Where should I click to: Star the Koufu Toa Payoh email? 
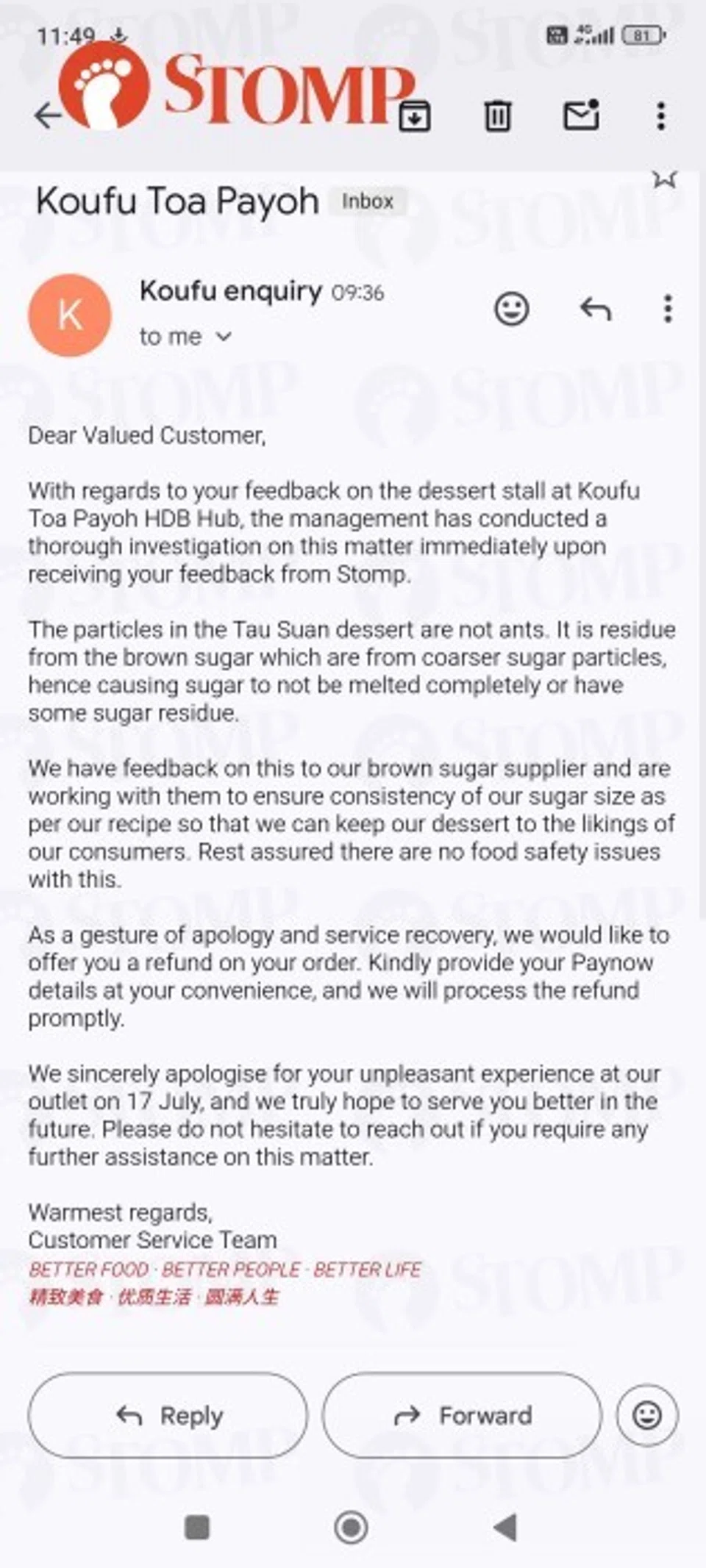[664, 179]
